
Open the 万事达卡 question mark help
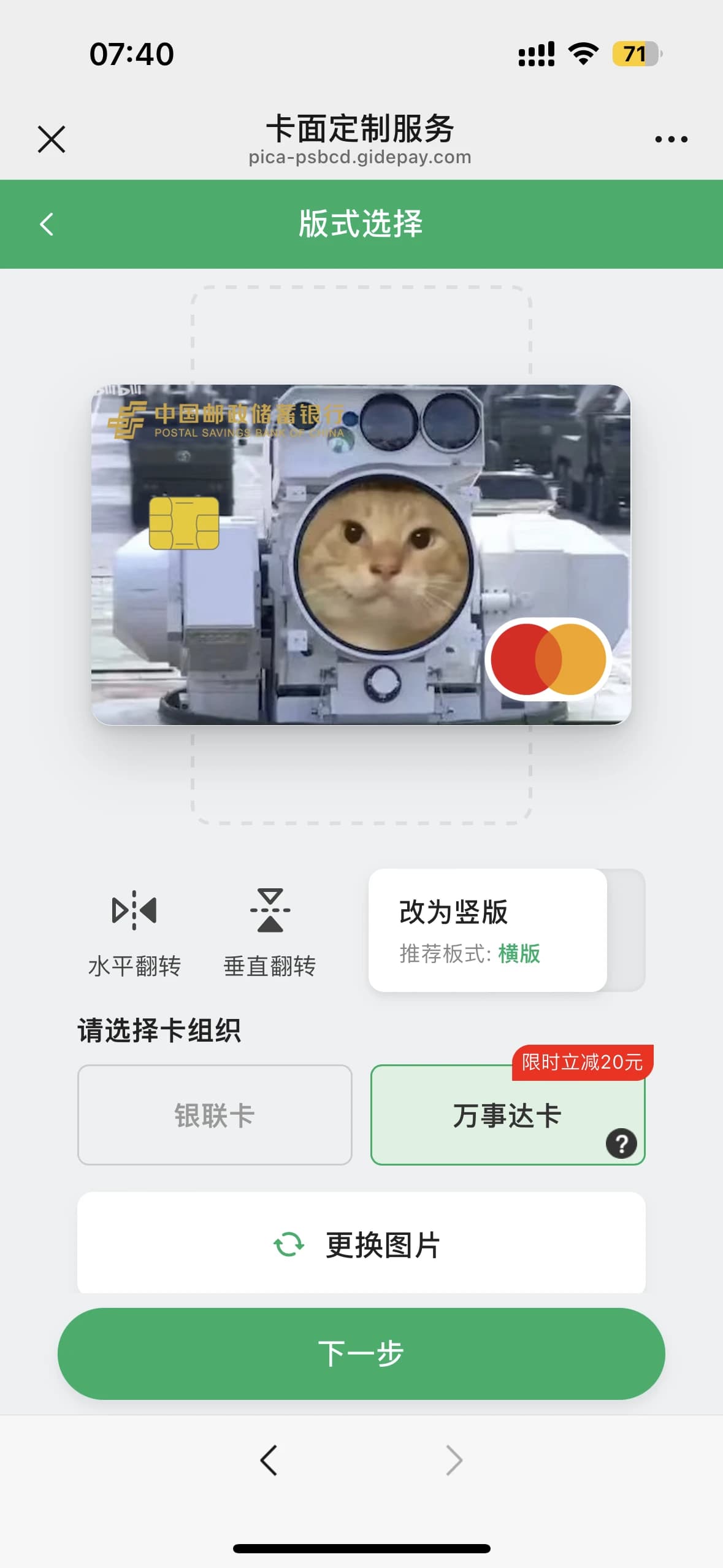621,1143
